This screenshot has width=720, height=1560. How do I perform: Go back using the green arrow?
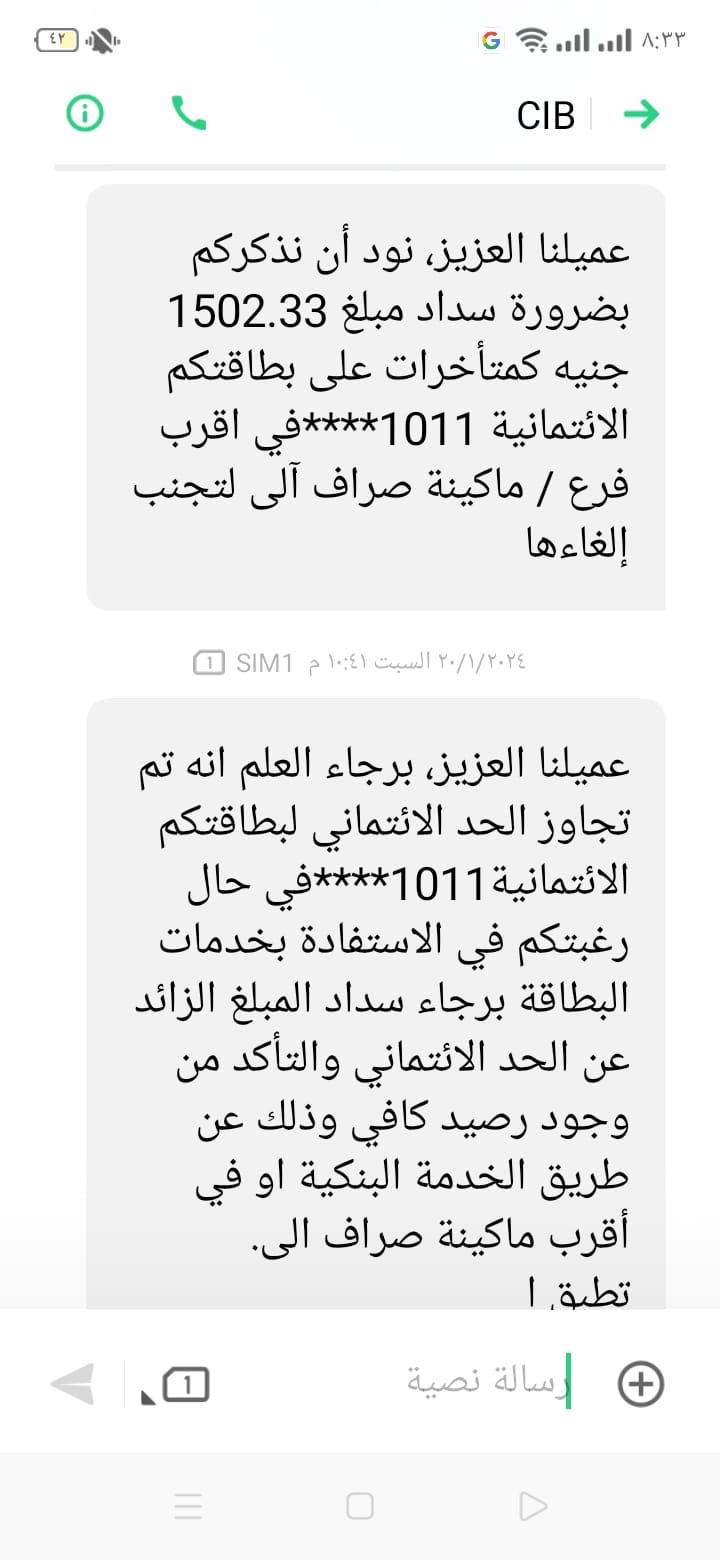tap(641, 115)
